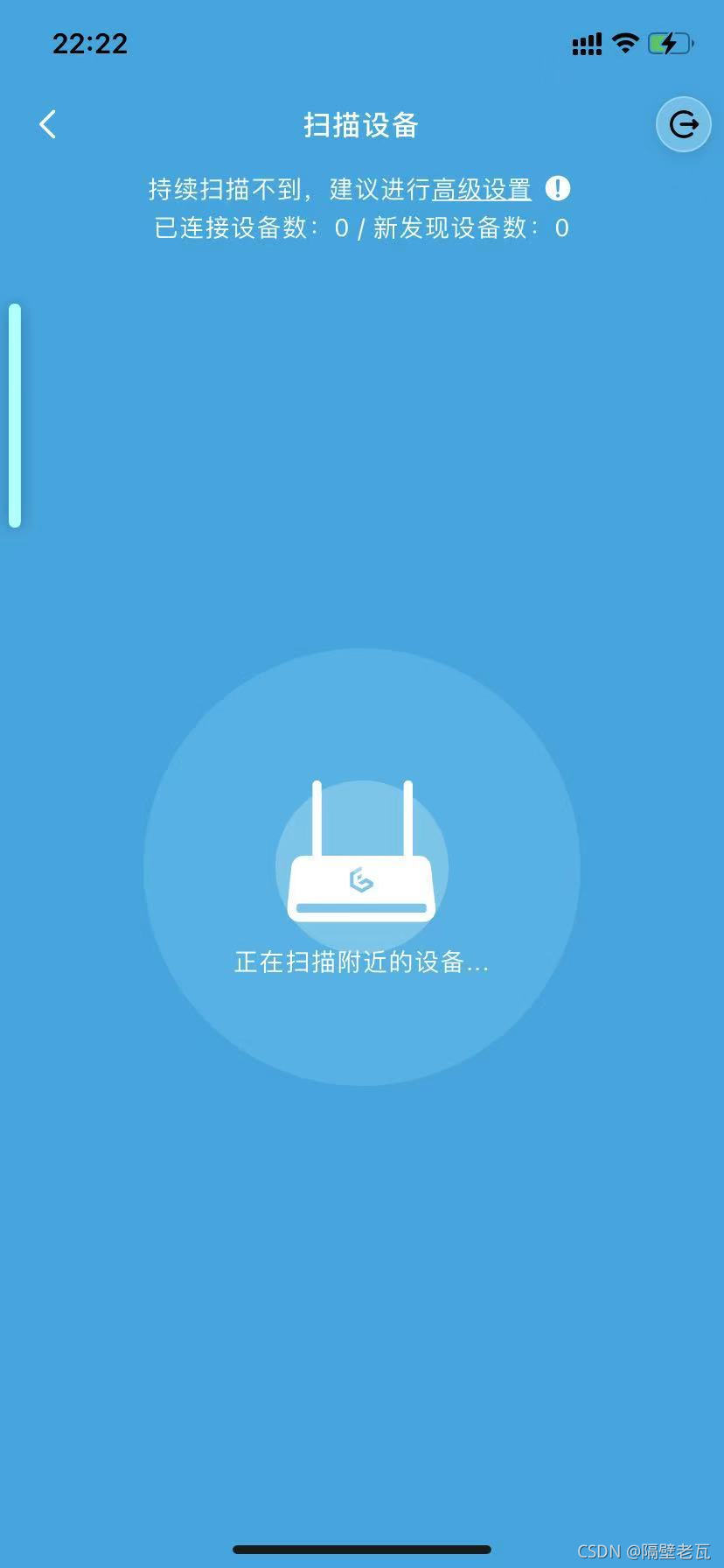The width and height of the screenshot is (724, 1568).
Task: Go back from the 扫描设备 screen
Action: pos(48,124)
